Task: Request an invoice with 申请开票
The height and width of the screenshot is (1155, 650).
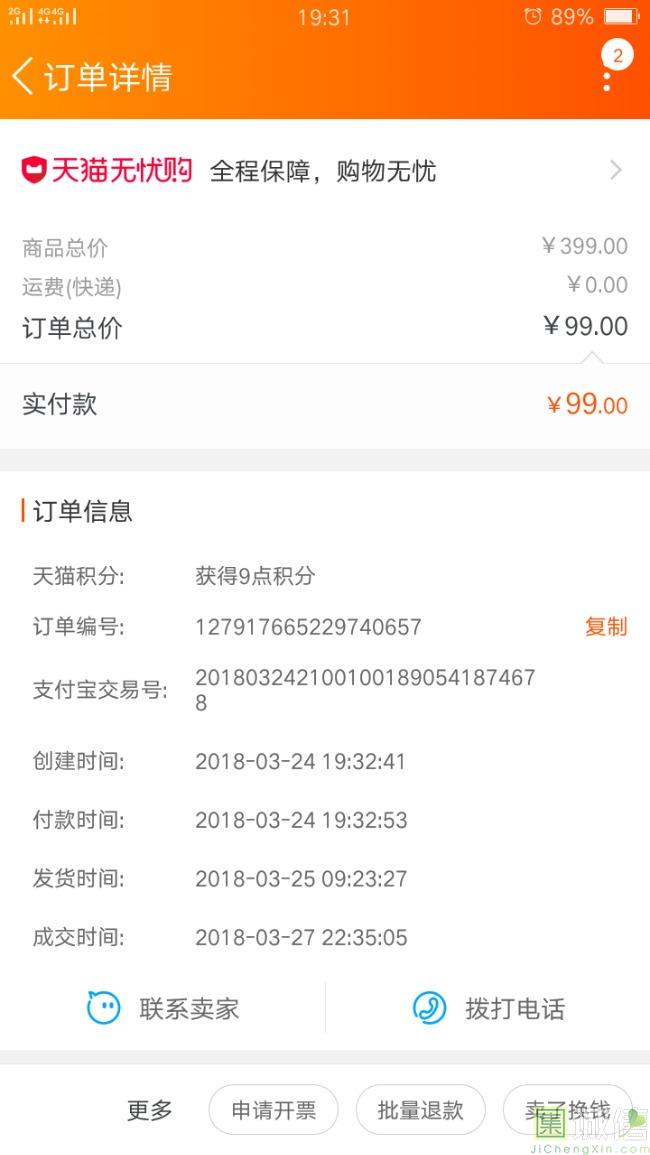Action: 273,1109
